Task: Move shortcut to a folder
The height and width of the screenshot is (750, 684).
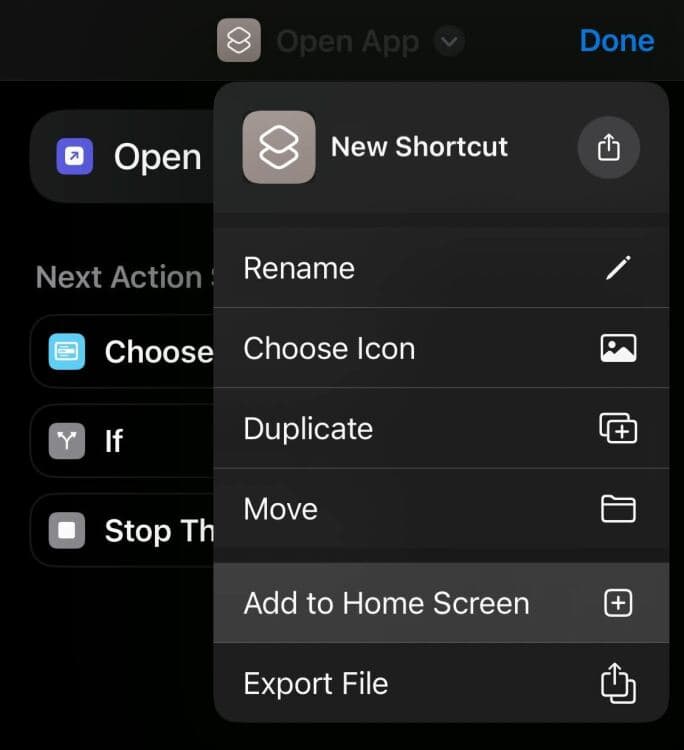Action: (x=440, y=508)
